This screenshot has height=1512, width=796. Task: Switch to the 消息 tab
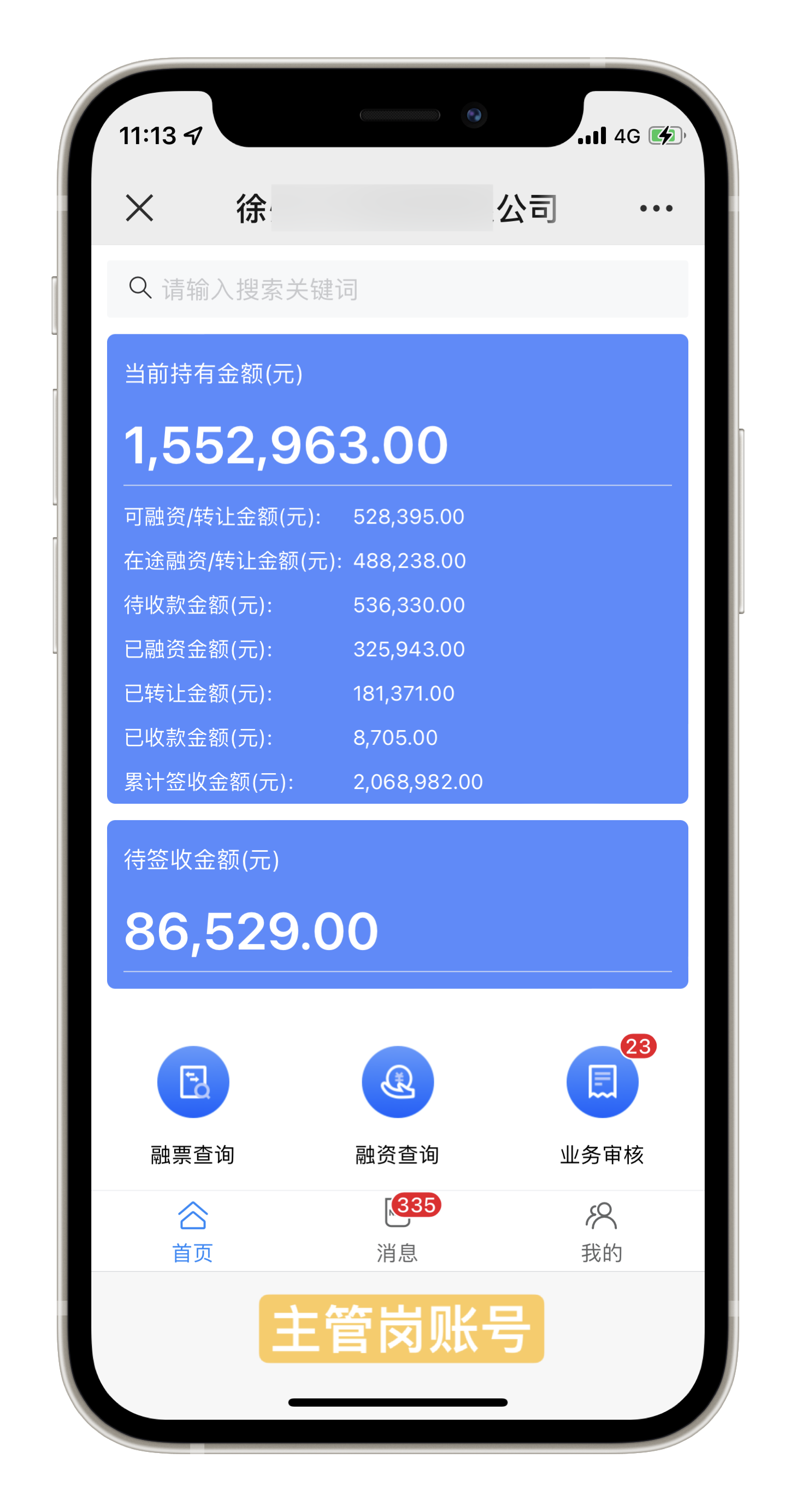[397, 1230]
